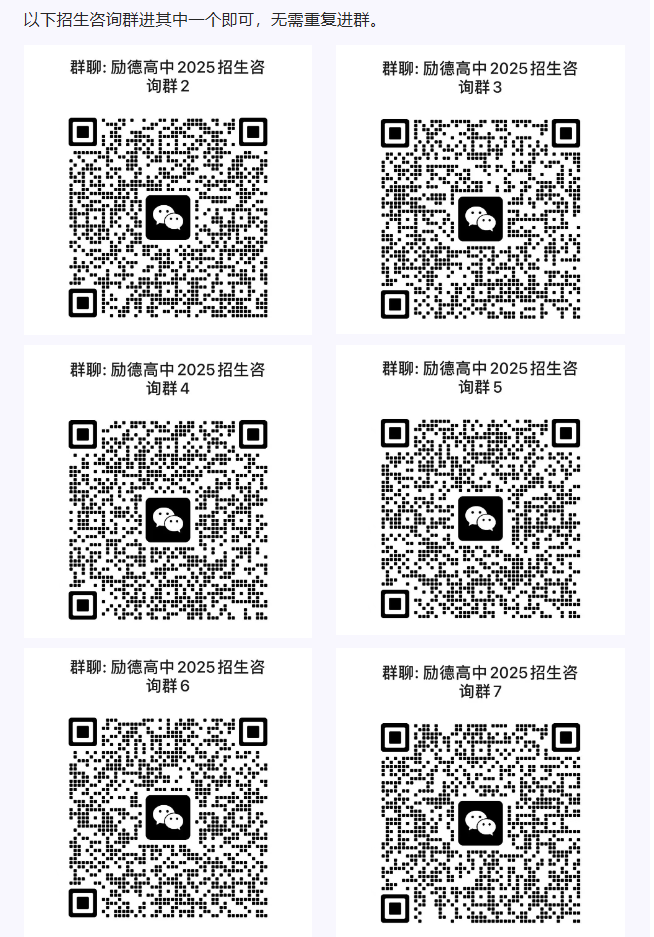Open the 招生咨询群2 QR code image
The height and width of the screenshot is (937, 654).
click(x=168, y=217)
